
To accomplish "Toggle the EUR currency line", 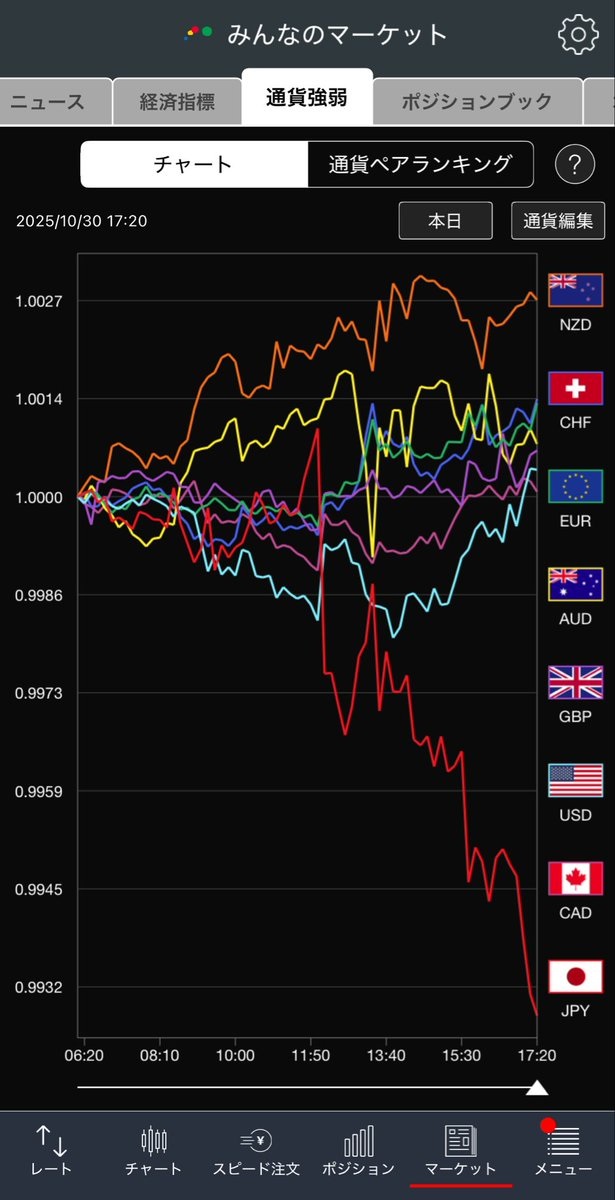I will 575,498.
